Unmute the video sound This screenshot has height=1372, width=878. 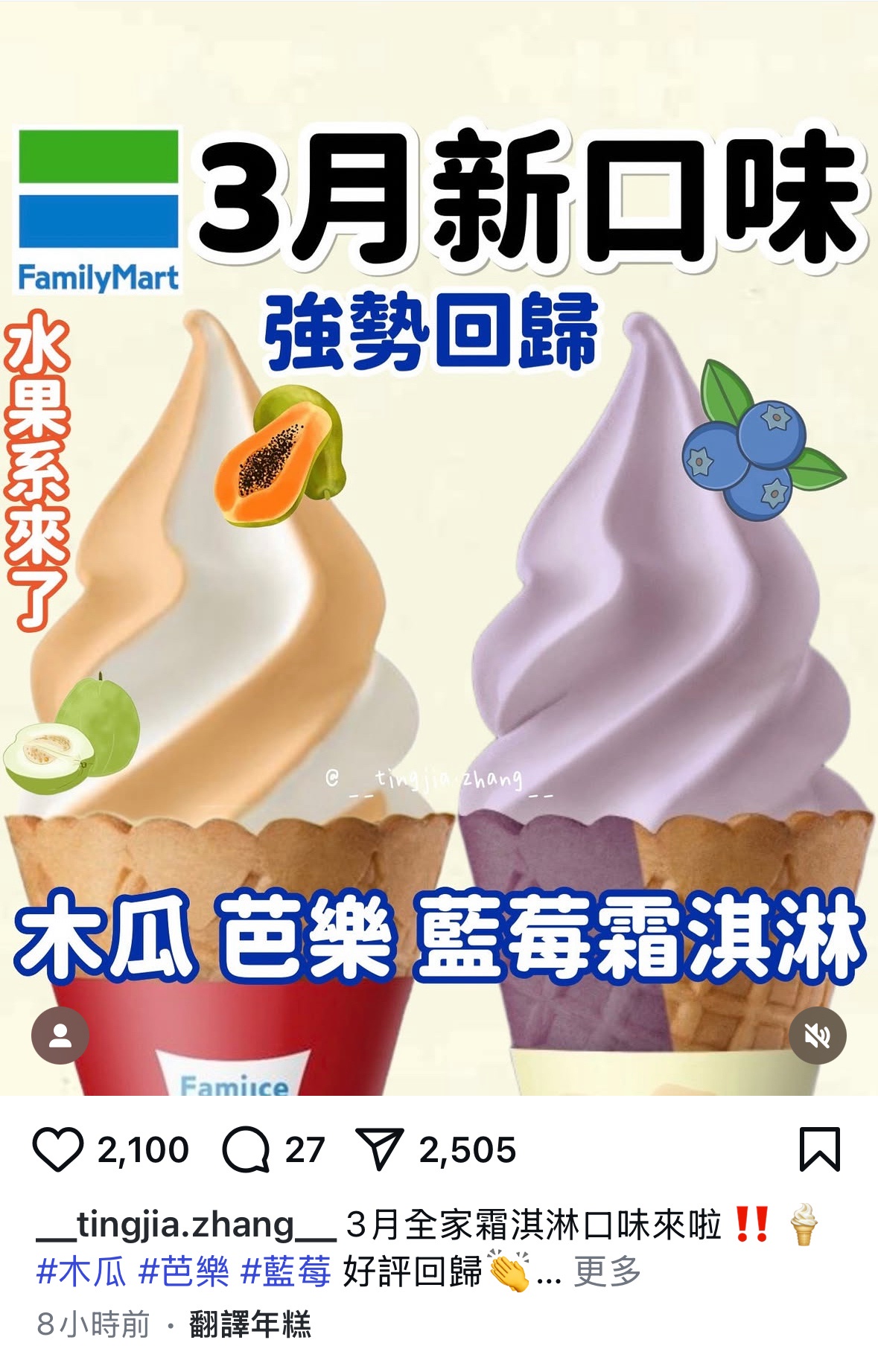[x=817, y=1036]
